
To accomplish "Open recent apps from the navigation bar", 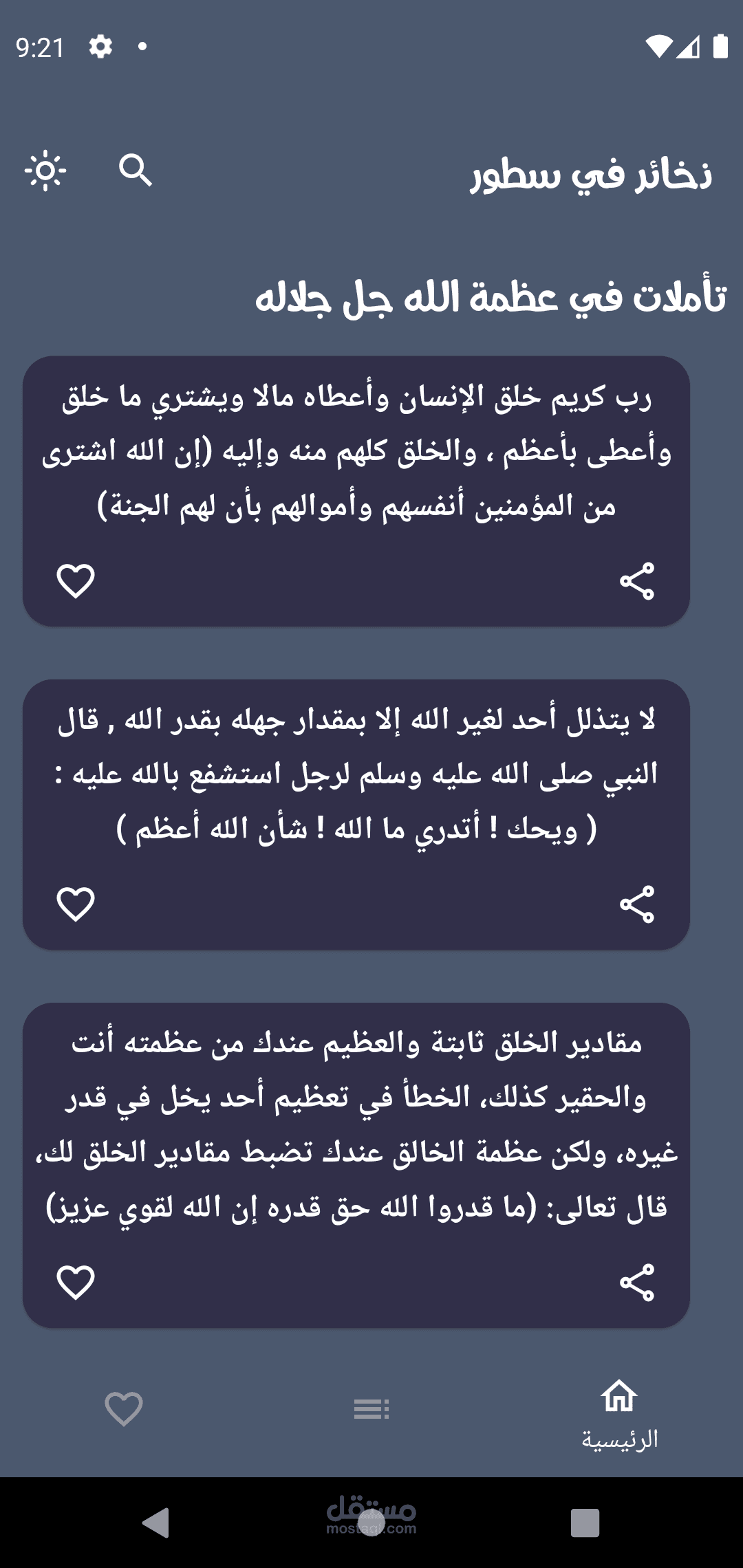I will pos(585,1523).
